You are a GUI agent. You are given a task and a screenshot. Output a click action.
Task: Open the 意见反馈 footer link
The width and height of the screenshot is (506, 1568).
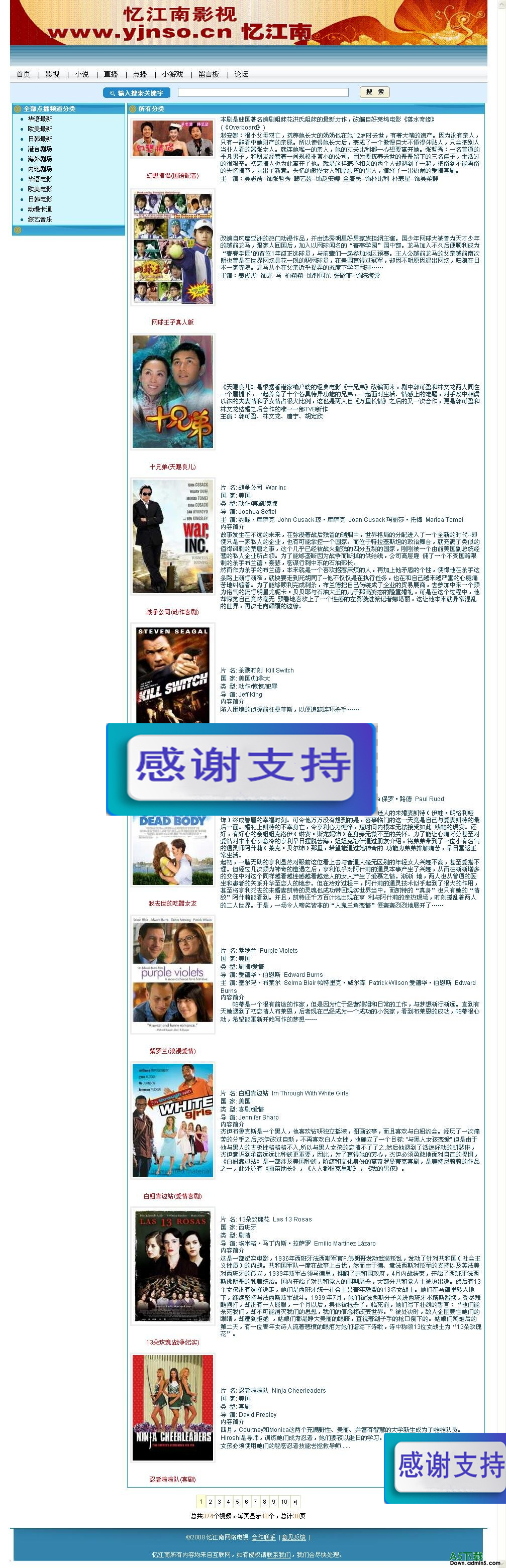click(293, 1537)
